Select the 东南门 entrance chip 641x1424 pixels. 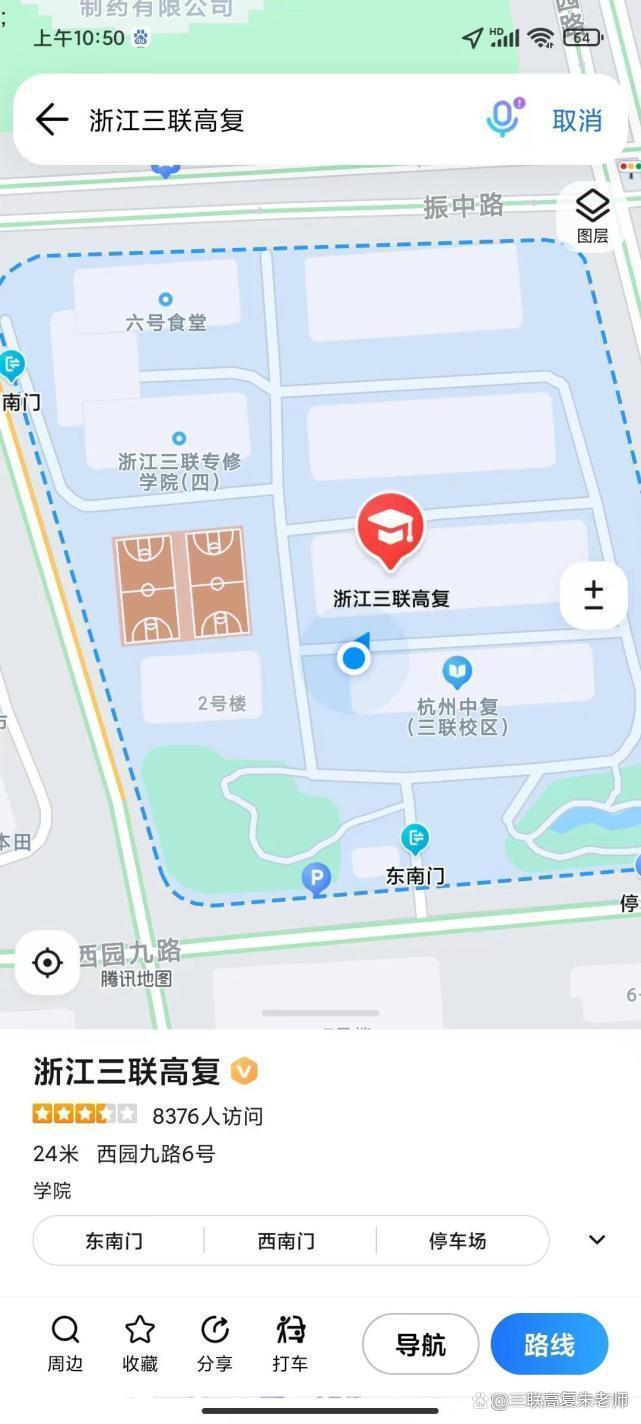(x=114, y=1241)
